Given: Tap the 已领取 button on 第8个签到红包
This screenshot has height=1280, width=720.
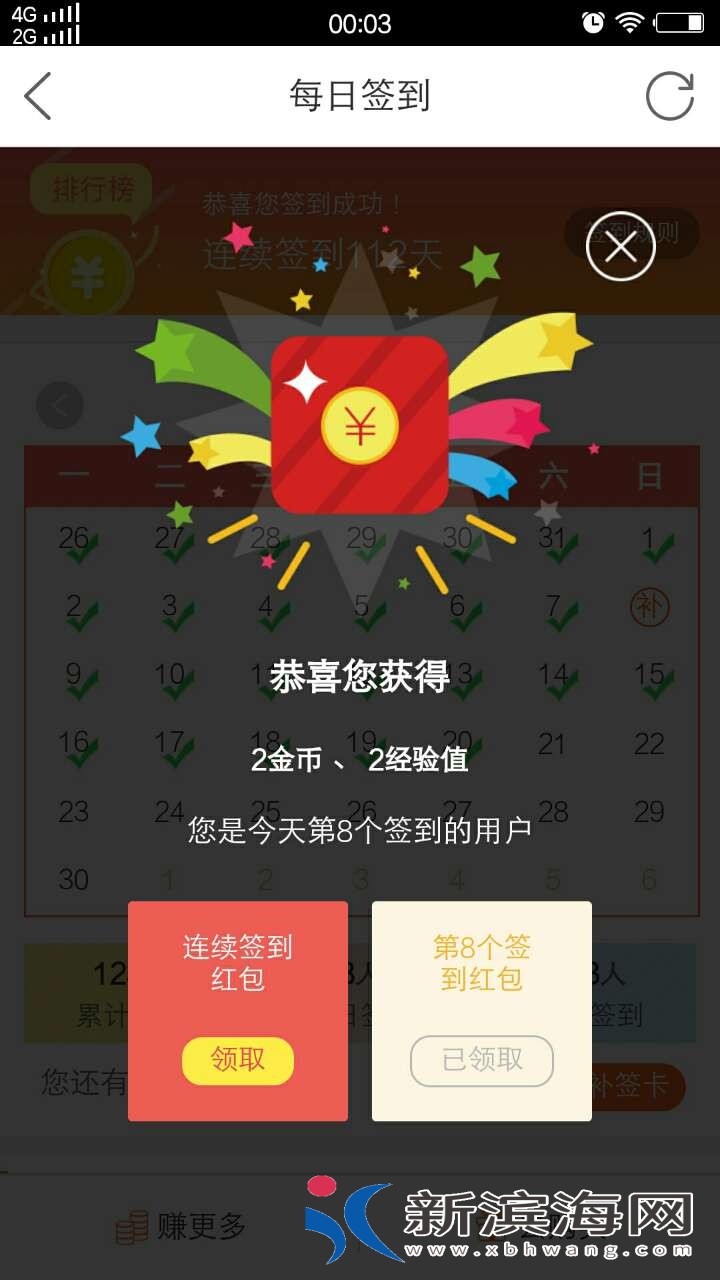Looking at the screenshot, I should click(x=482, y=1061).
